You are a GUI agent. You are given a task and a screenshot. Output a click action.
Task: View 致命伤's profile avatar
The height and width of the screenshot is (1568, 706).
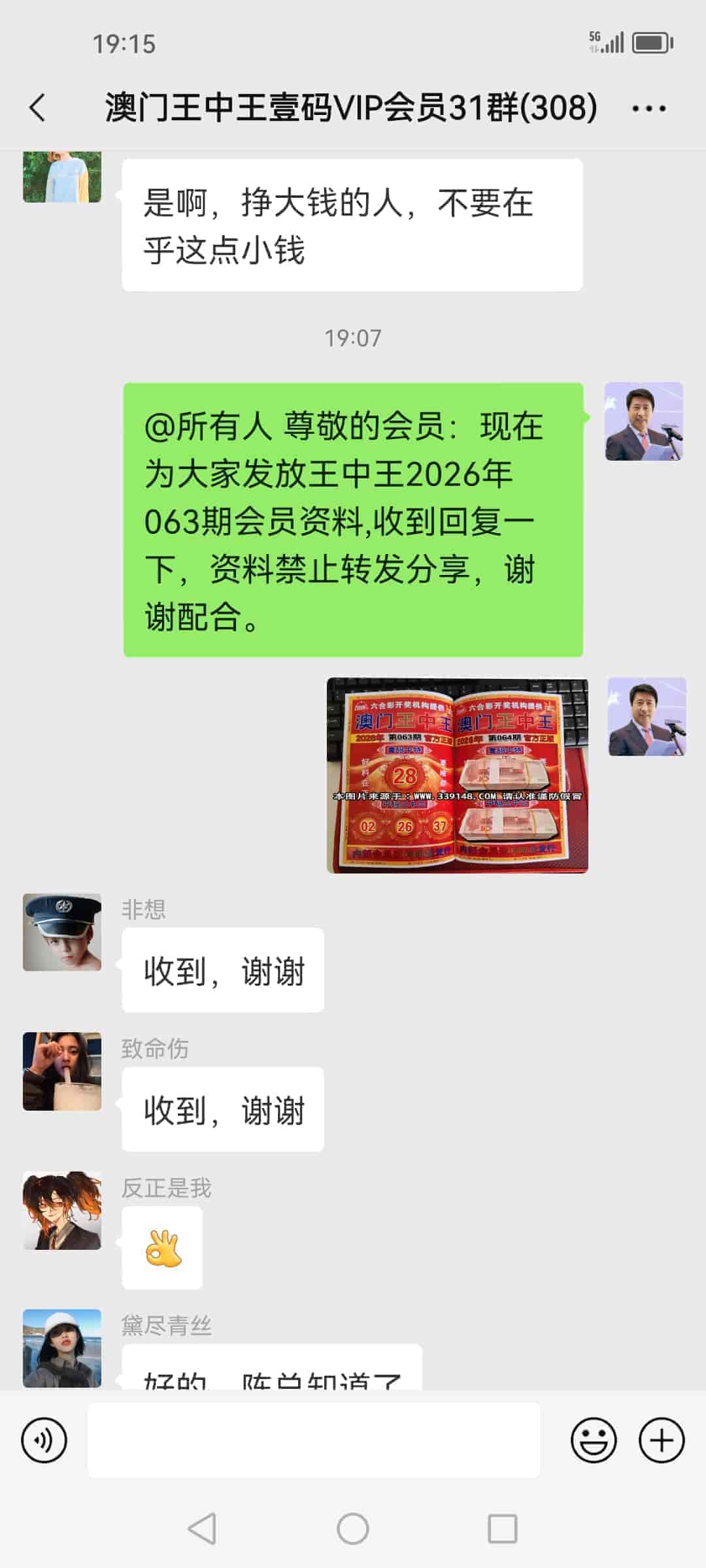click(62, 1071)
